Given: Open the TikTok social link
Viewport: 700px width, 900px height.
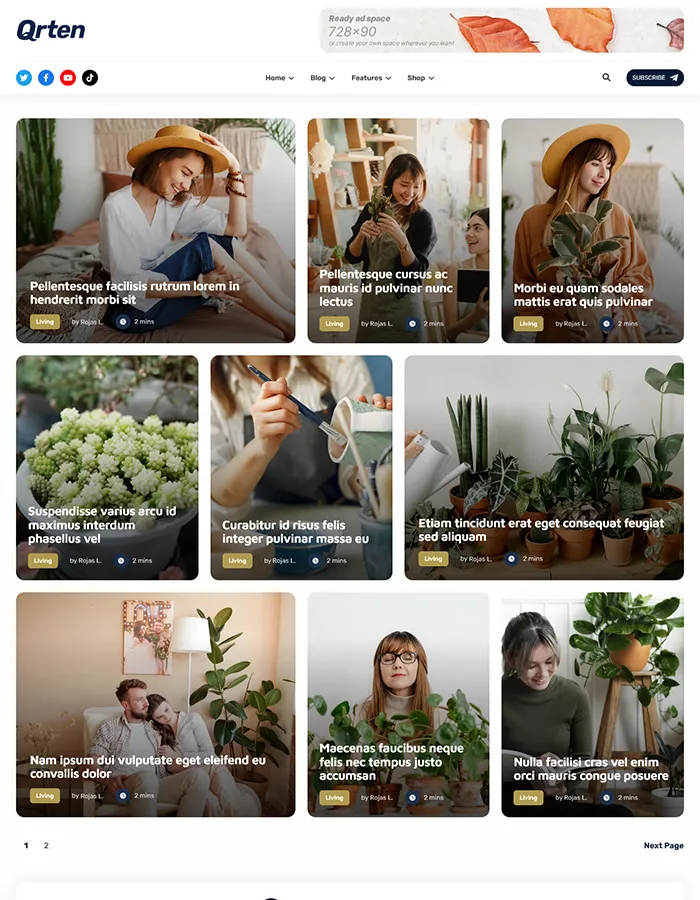Looking at the screenshot, I should tap(90, 77).
